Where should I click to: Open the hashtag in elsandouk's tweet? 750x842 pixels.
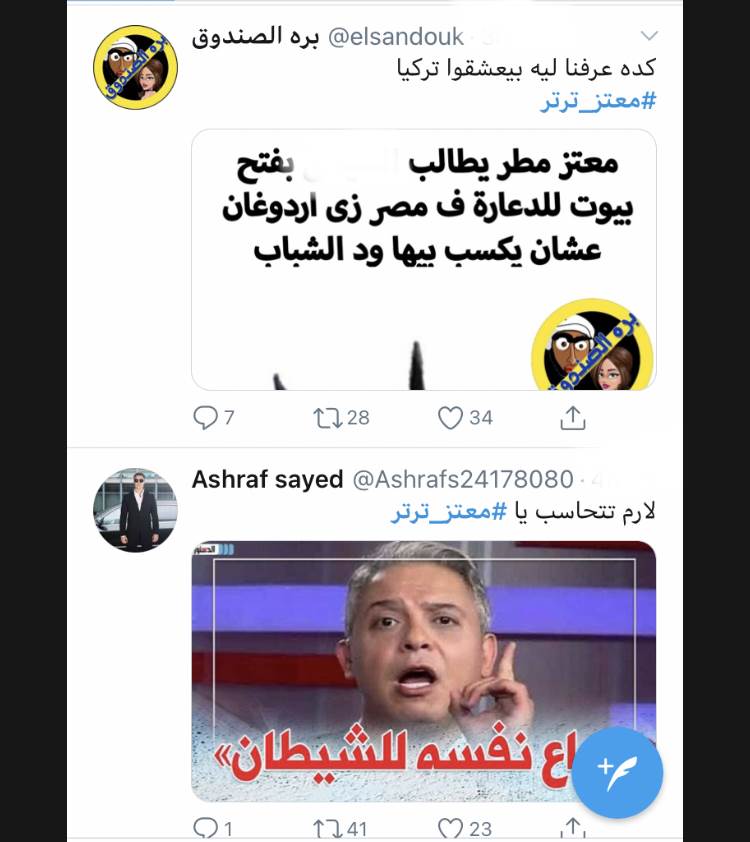point(598,101)
